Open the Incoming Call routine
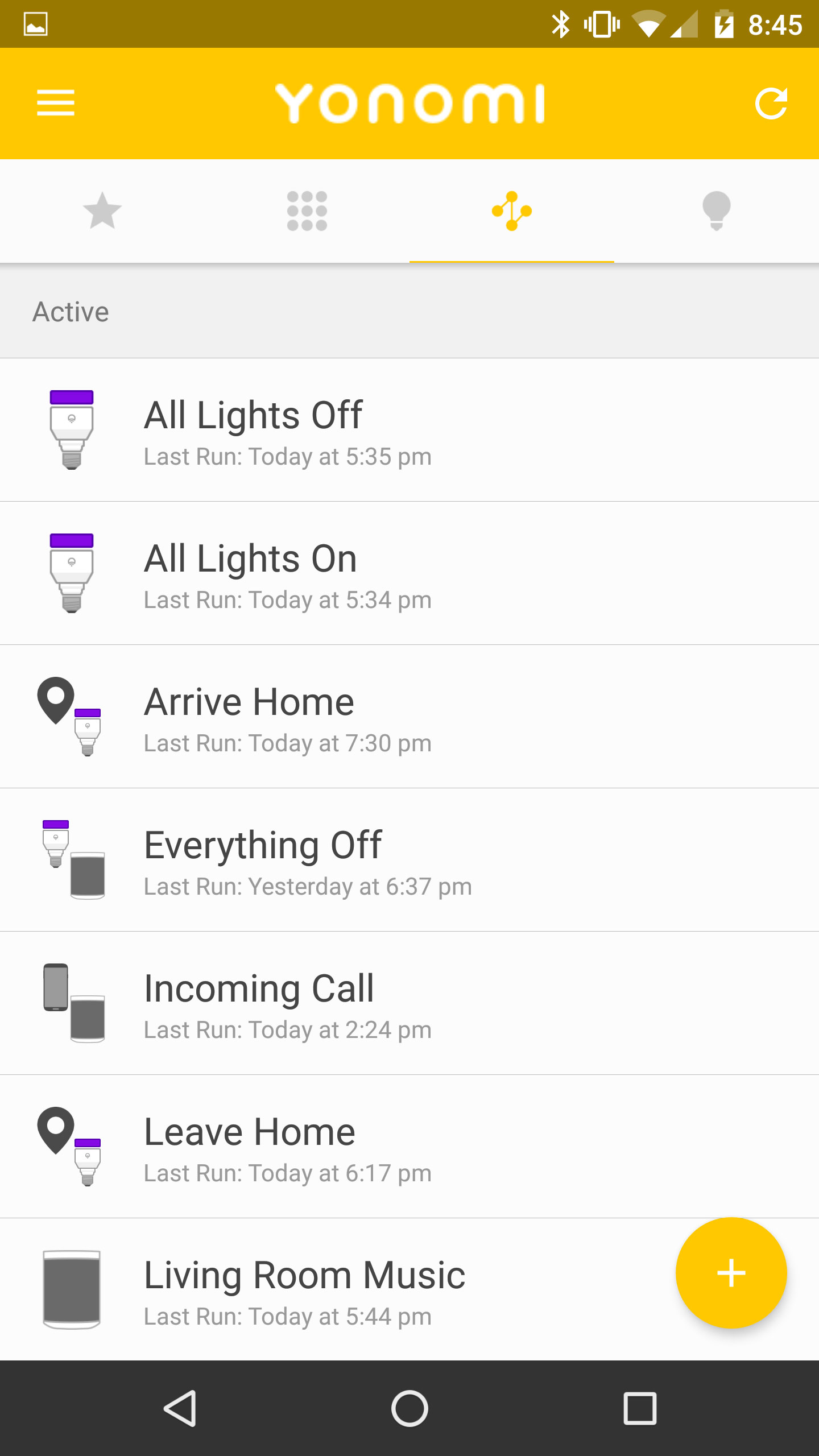 point(409,1003)
